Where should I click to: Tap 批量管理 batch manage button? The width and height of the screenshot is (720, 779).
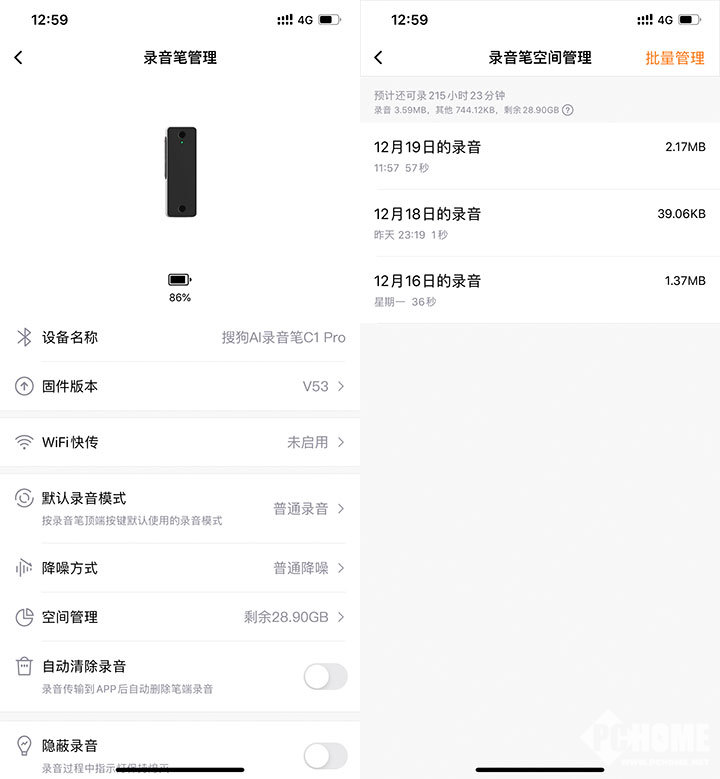(675, 58)
